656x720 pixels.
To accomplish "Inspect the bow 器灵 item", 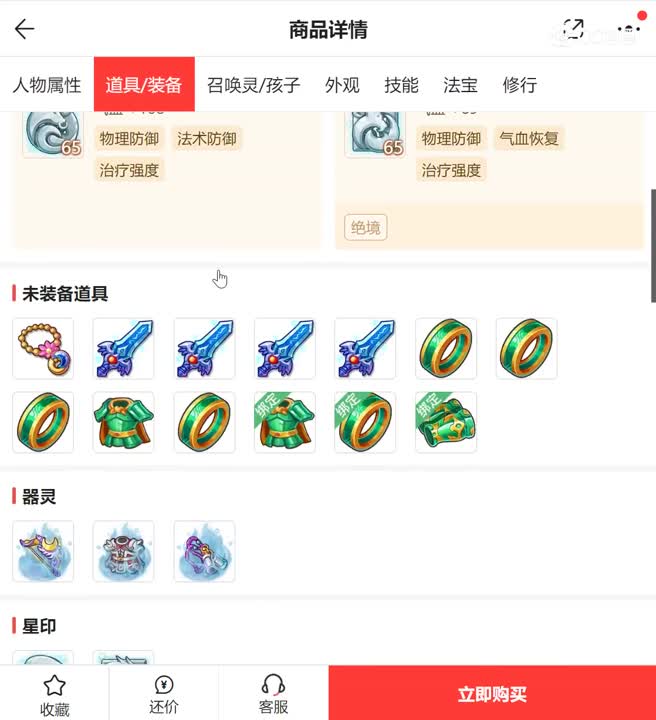I will [43, 551].
